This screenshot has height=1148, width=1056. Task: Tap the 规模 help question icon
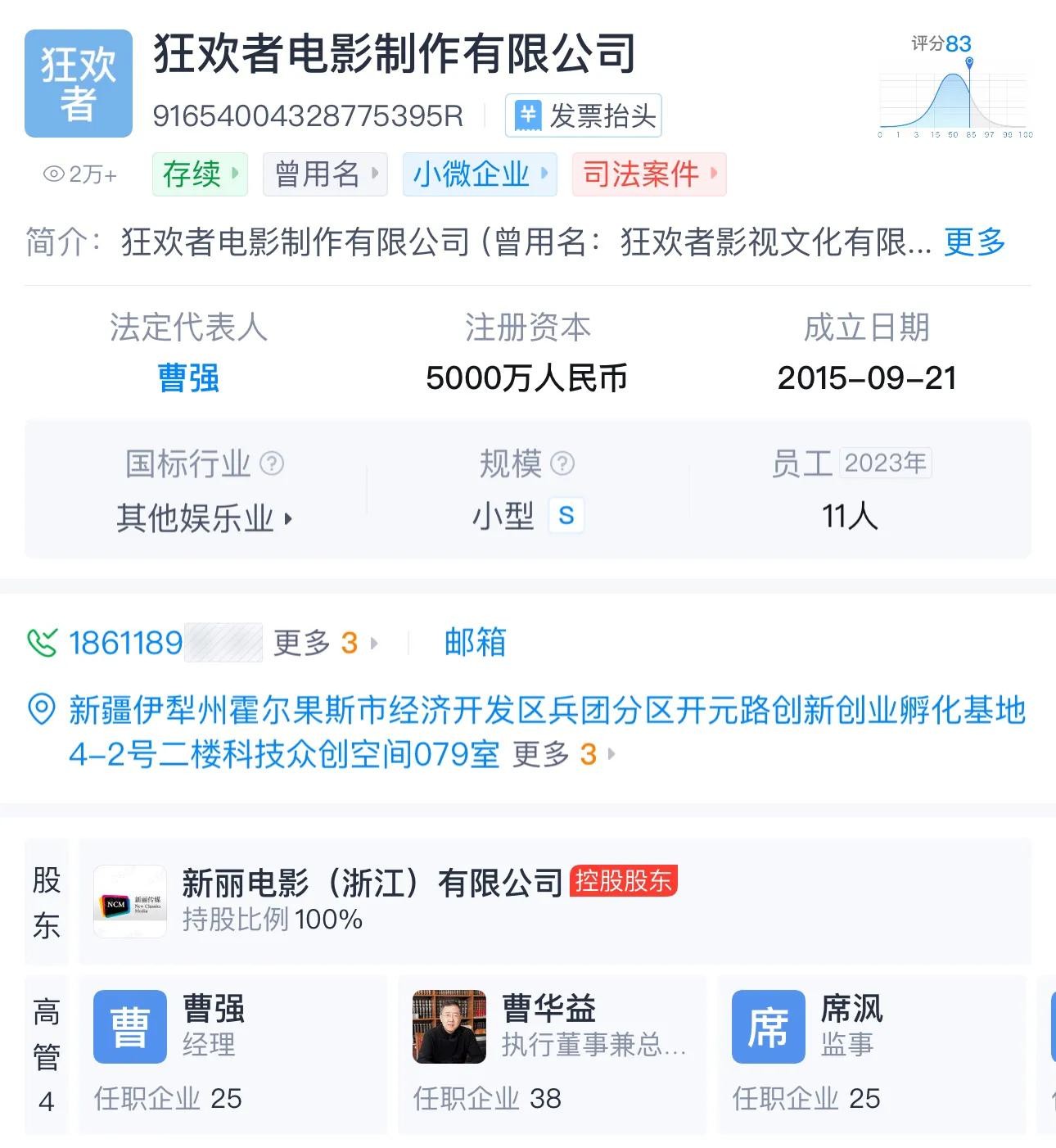pos(562,464)
